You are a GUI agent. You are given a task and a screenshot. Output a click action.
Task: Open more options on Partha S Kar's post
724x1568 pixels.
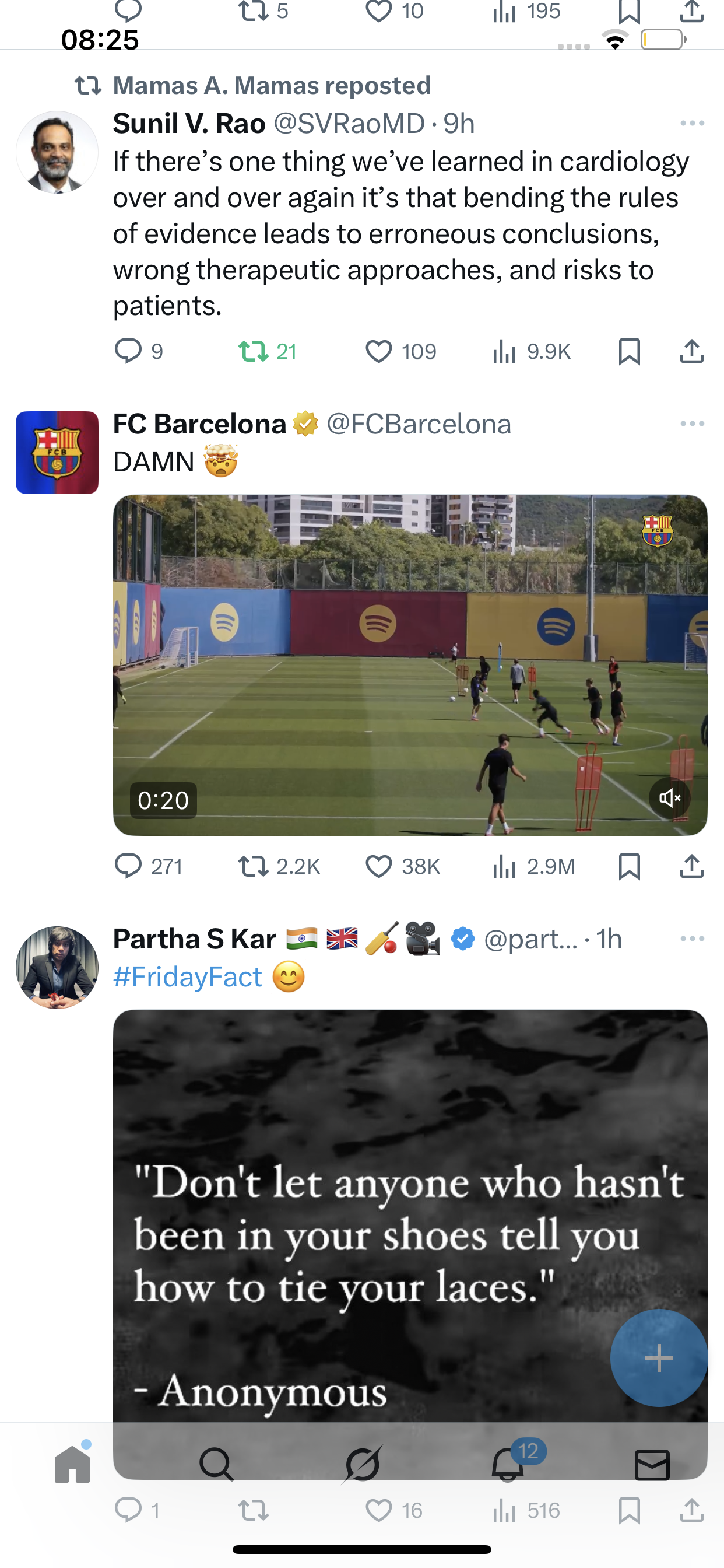[692, 939]
